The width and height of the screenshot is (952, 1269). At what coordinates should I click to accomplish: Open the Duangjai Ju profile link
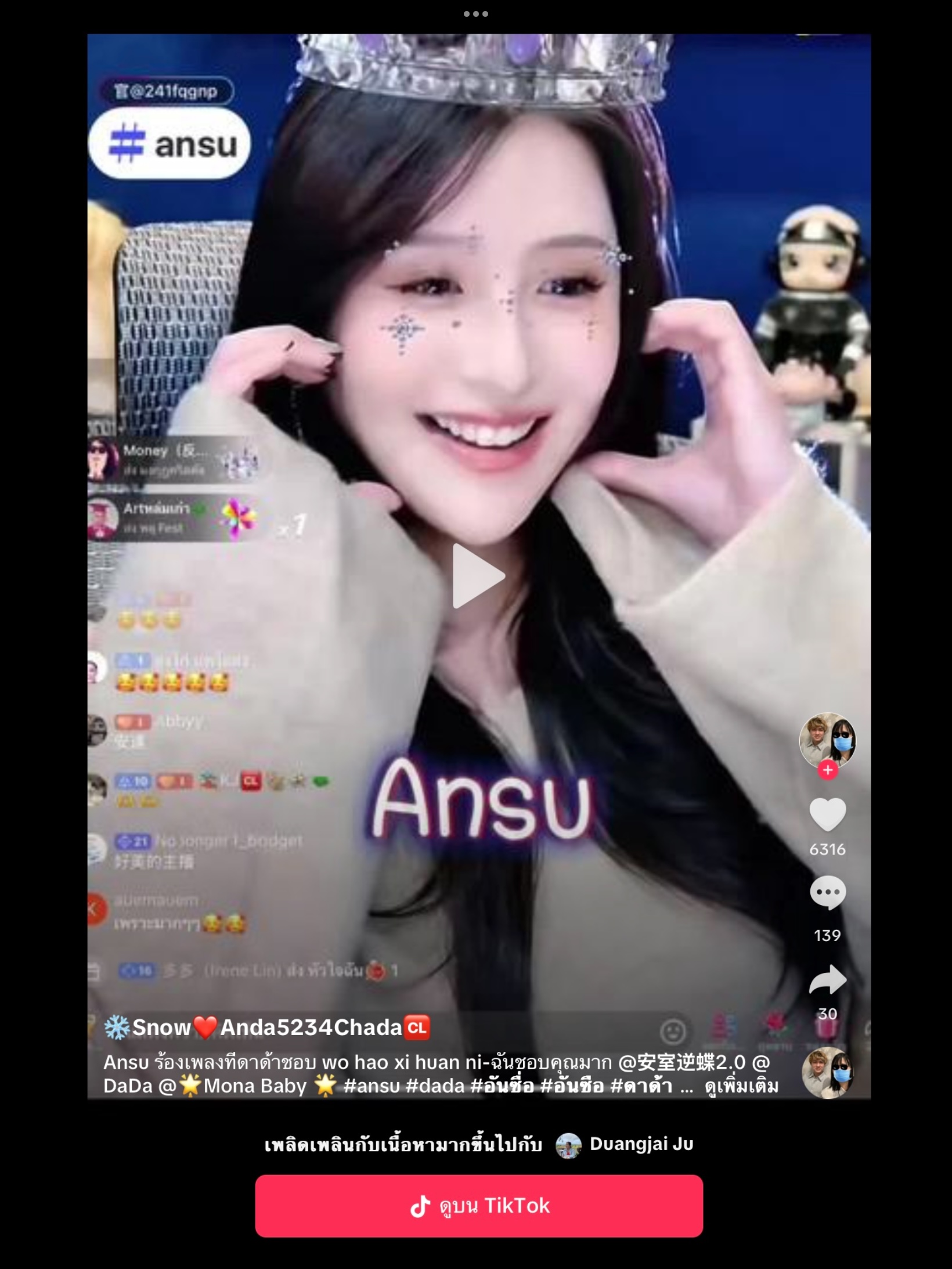641,1144
